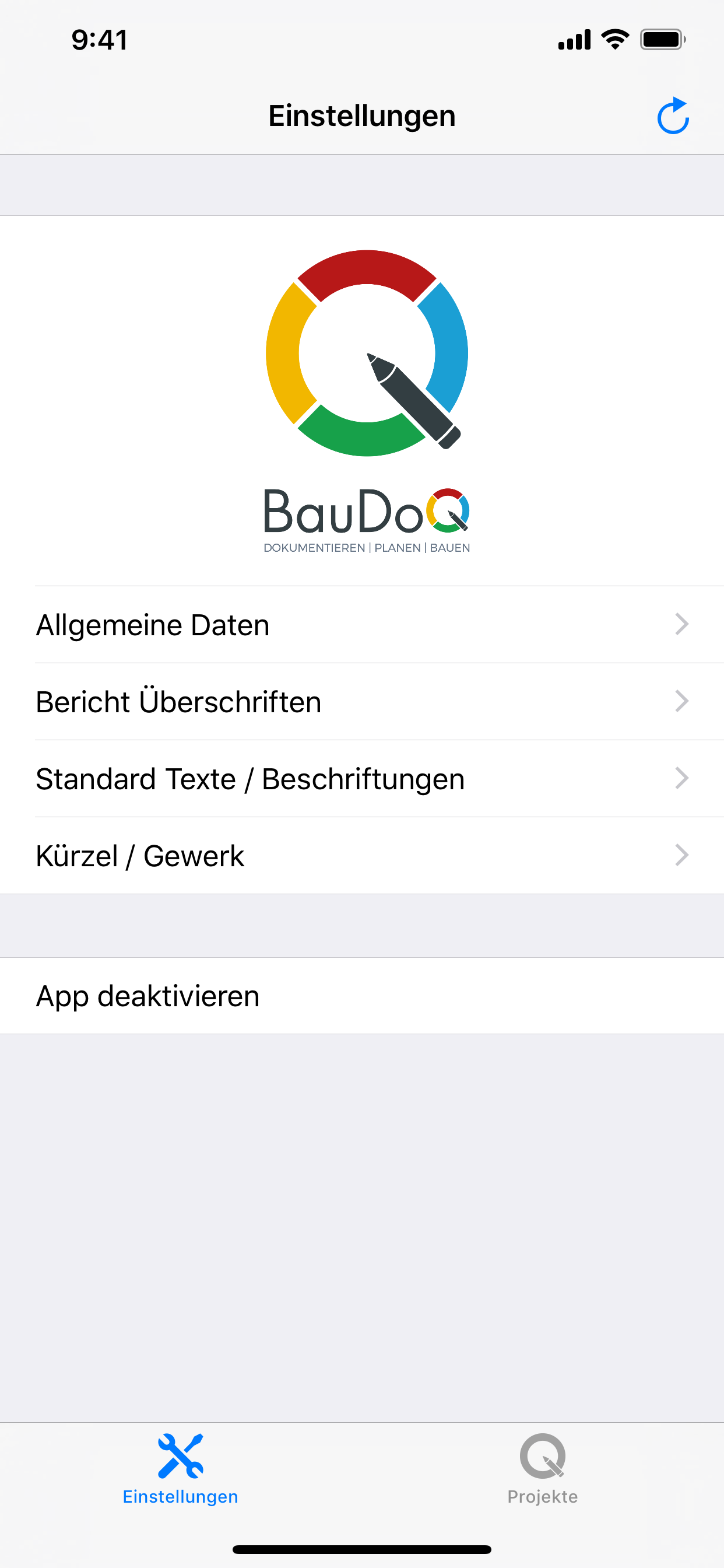Tap the Bericht Überschriften row text
Screen dimensions: 724x1568
[178, 701]
